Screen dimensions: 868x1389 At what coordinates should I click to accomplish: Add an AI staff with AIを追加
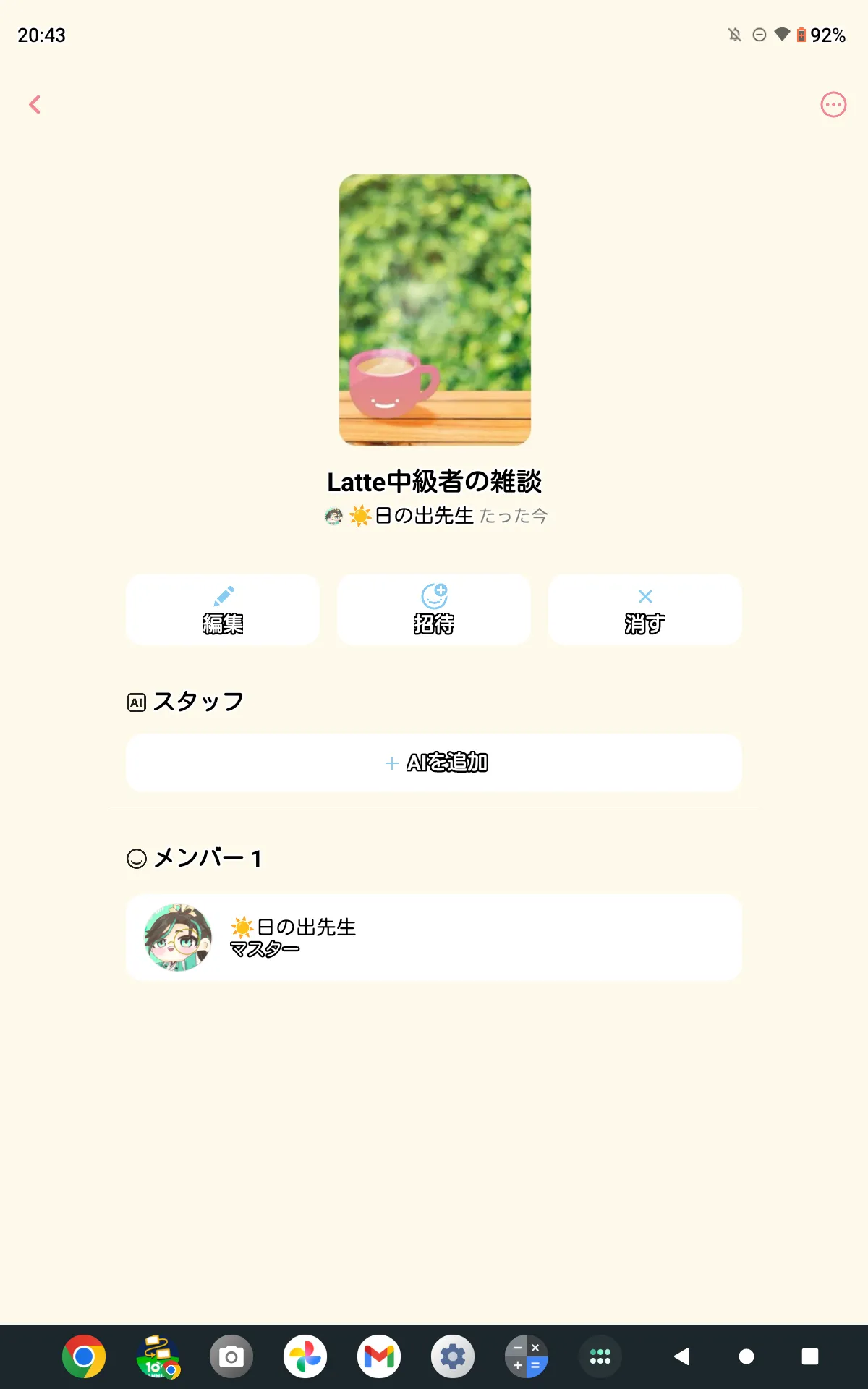(434, 763)
